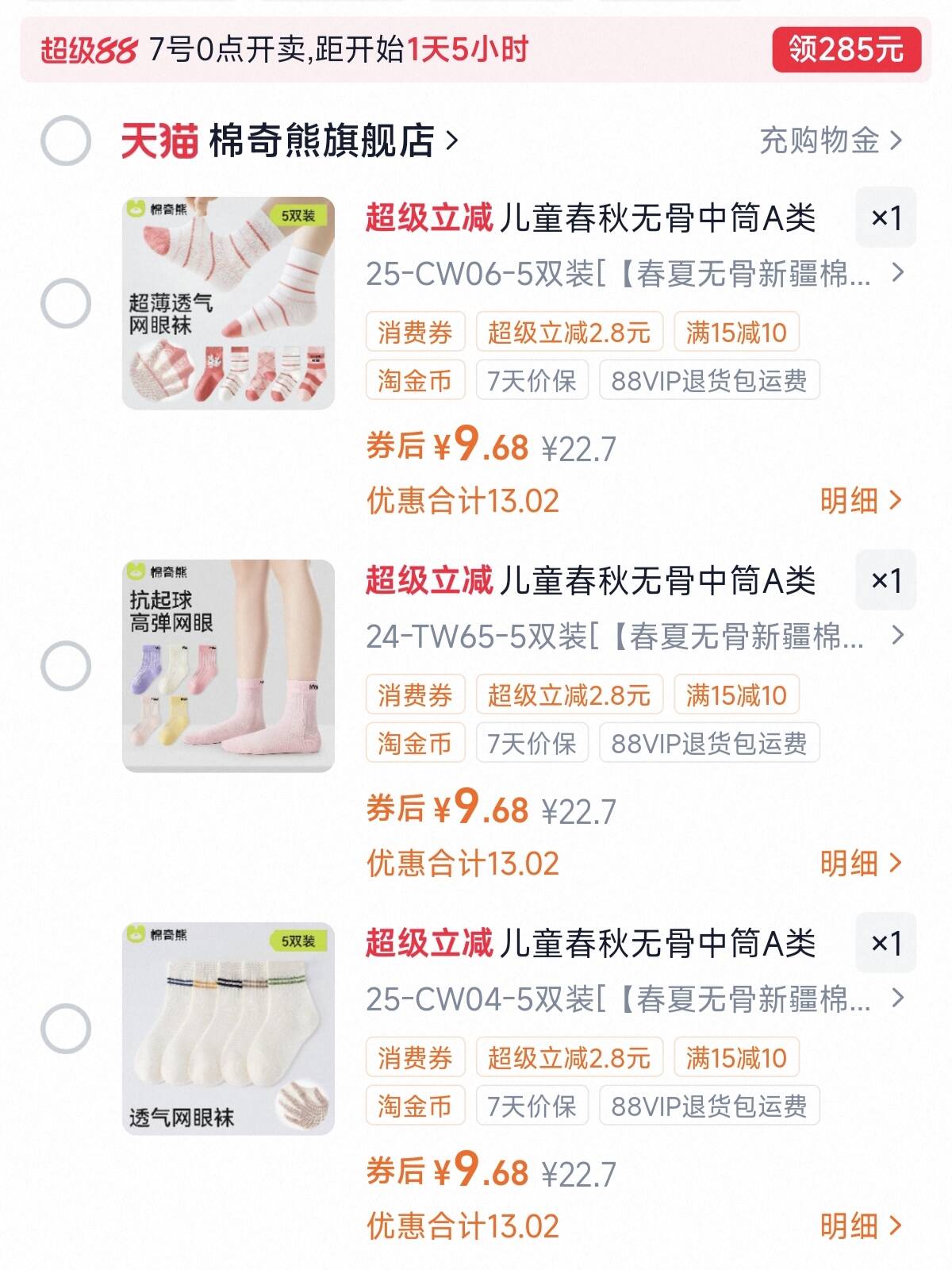Open the 透气网眼袜 product image
This screenshot has height=1270, width=952.
228,1029
